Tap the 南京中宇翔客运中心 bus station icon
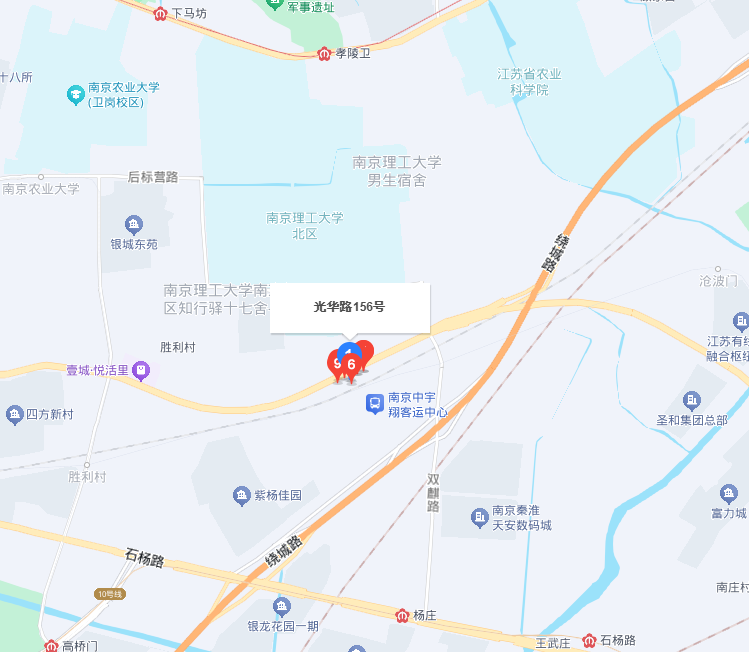 pyautogui.click(x=374, y=404)
